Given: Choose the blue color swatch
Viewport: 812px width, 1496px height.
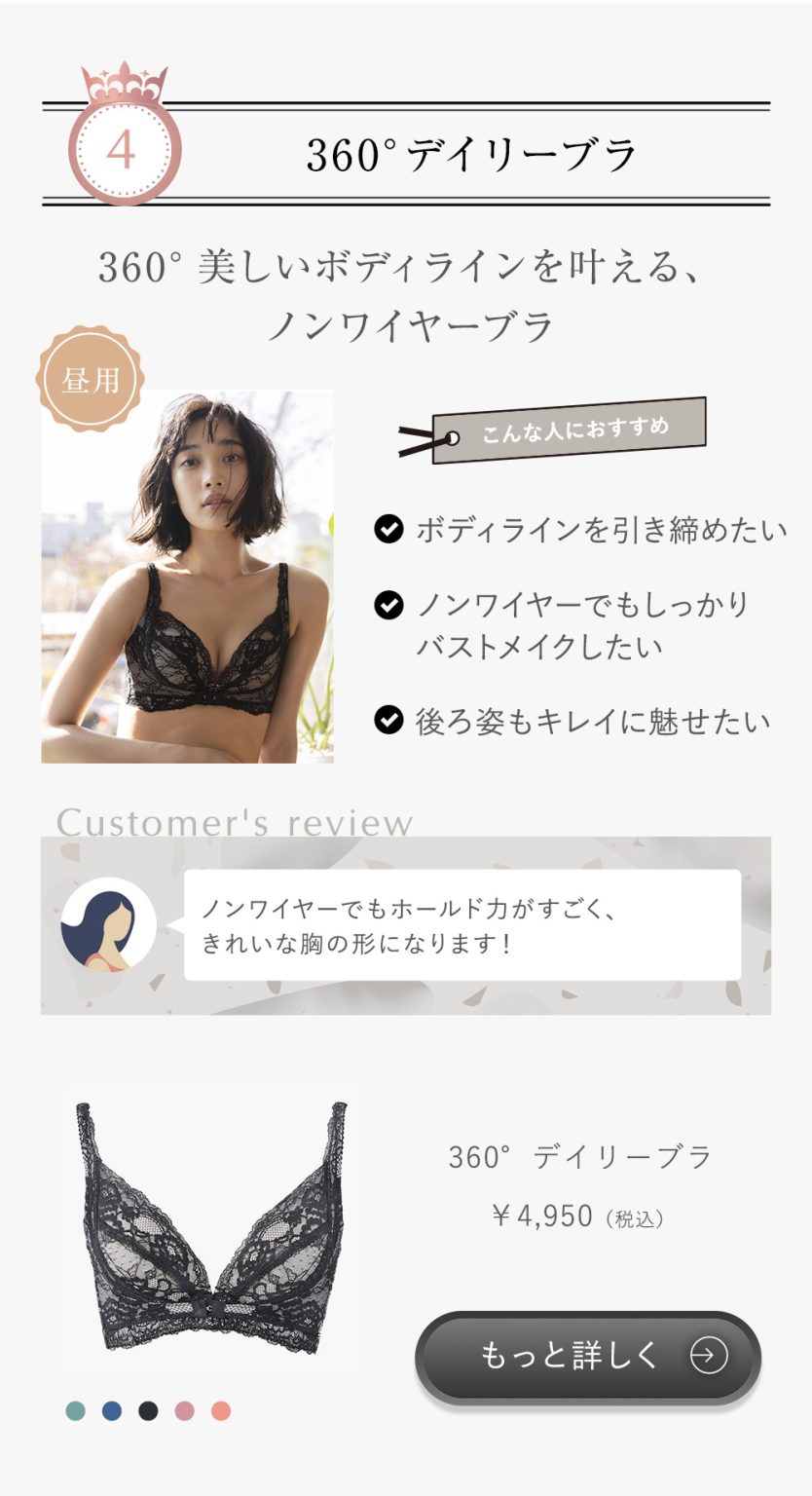Looking at the screenshot, I should 112,1410.
